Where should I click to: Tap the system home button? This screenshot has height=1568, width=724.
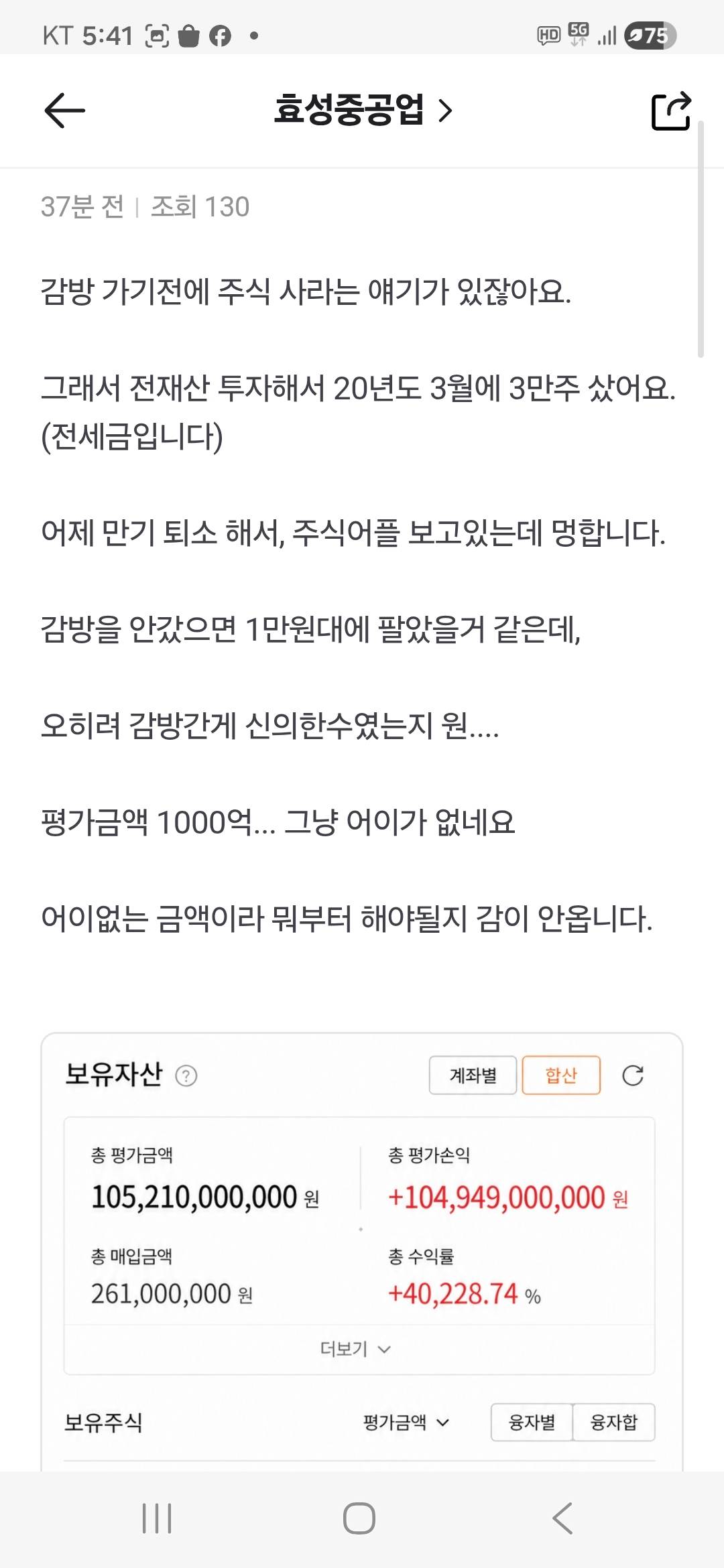tap(359, 1518)
